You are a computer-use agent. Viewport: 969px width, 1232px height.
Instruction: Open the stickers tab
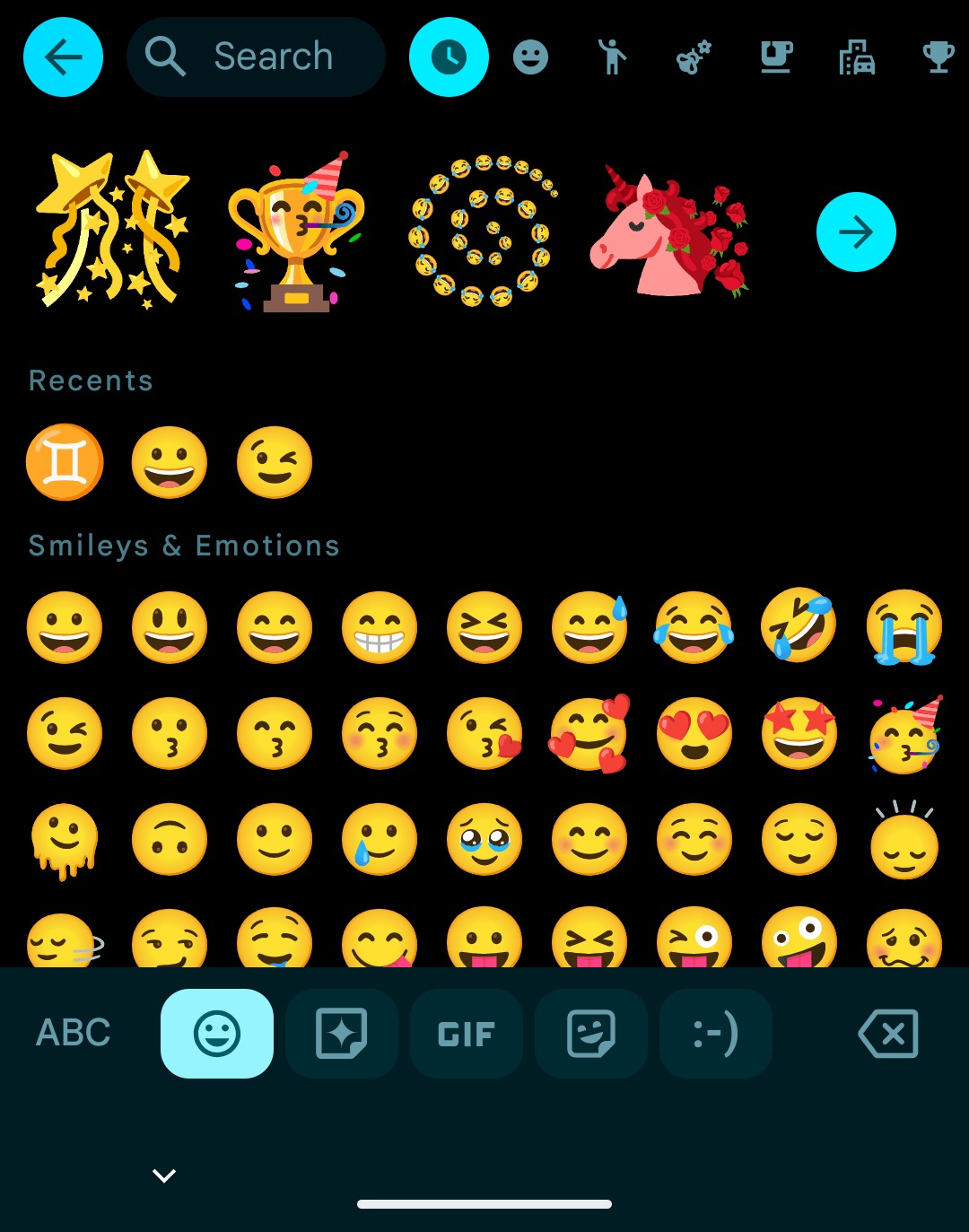(x=590, y=1034)
